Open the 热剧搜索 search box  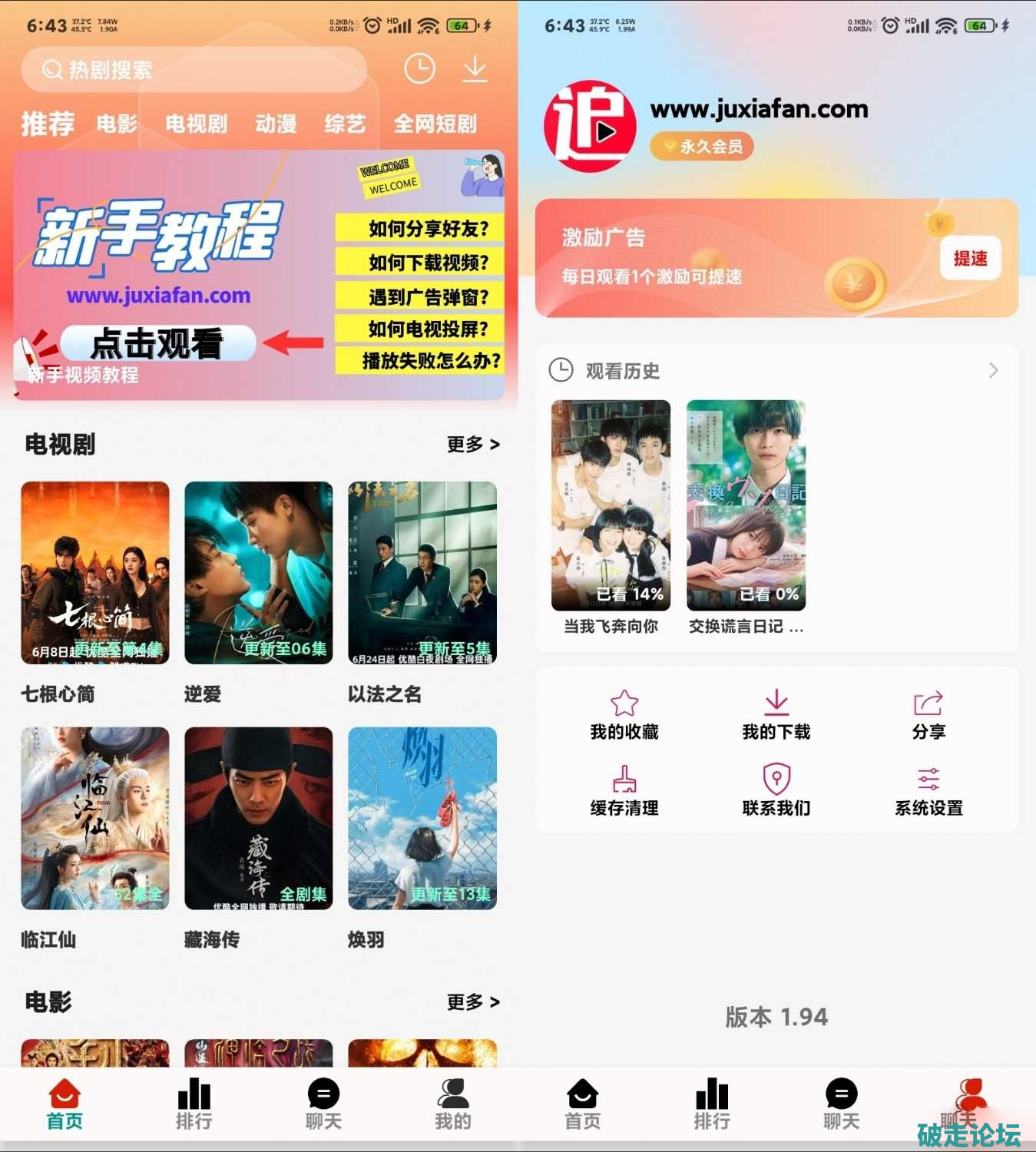click(x=192, y=70)
